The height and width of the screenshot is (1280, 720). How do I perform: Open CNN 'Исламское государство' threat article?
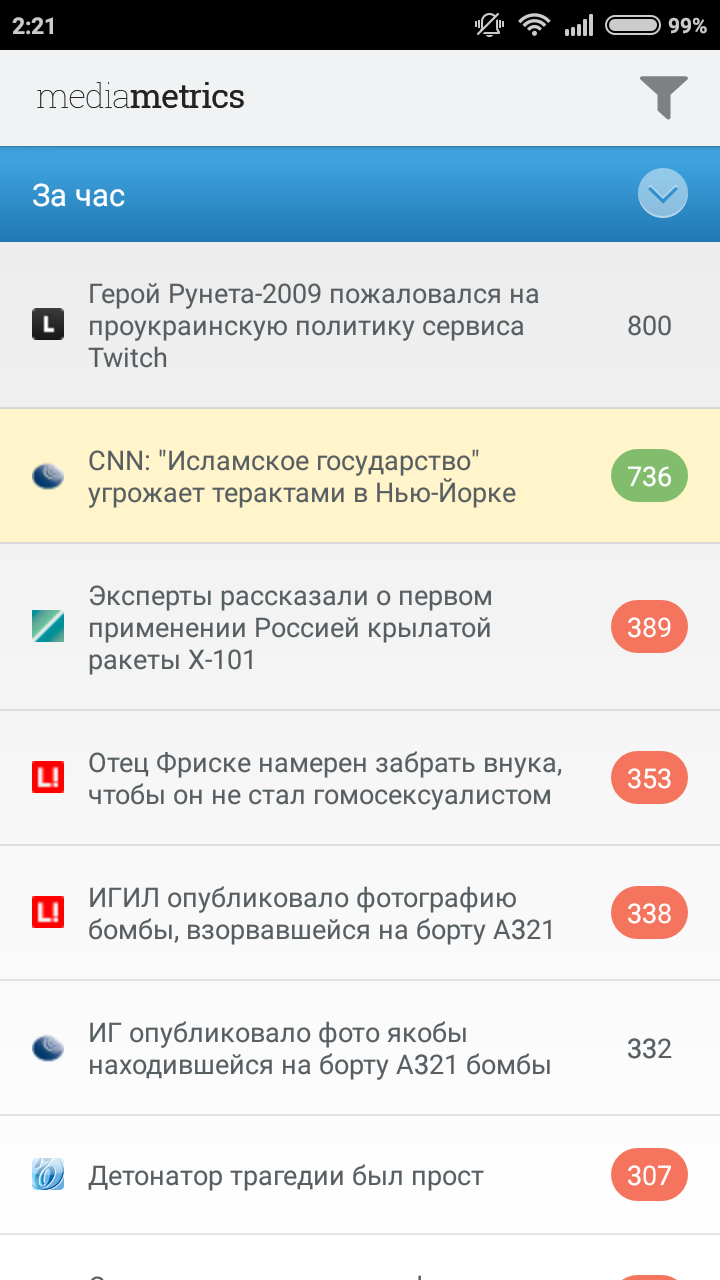(302, 477)
